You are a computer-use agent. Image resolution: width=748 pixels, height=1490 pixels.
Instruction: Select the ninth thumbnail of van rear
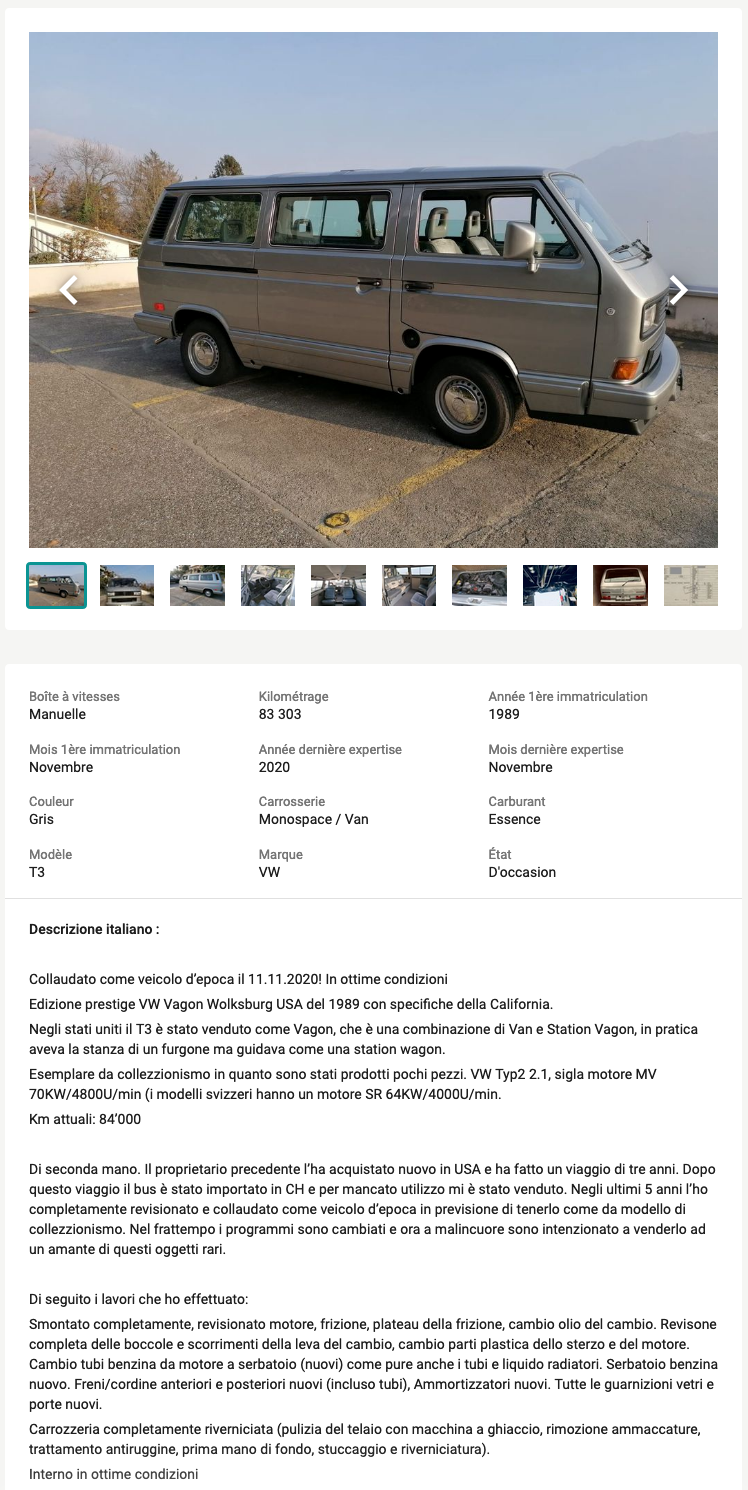pyautogui.click(x=620, y=586)
